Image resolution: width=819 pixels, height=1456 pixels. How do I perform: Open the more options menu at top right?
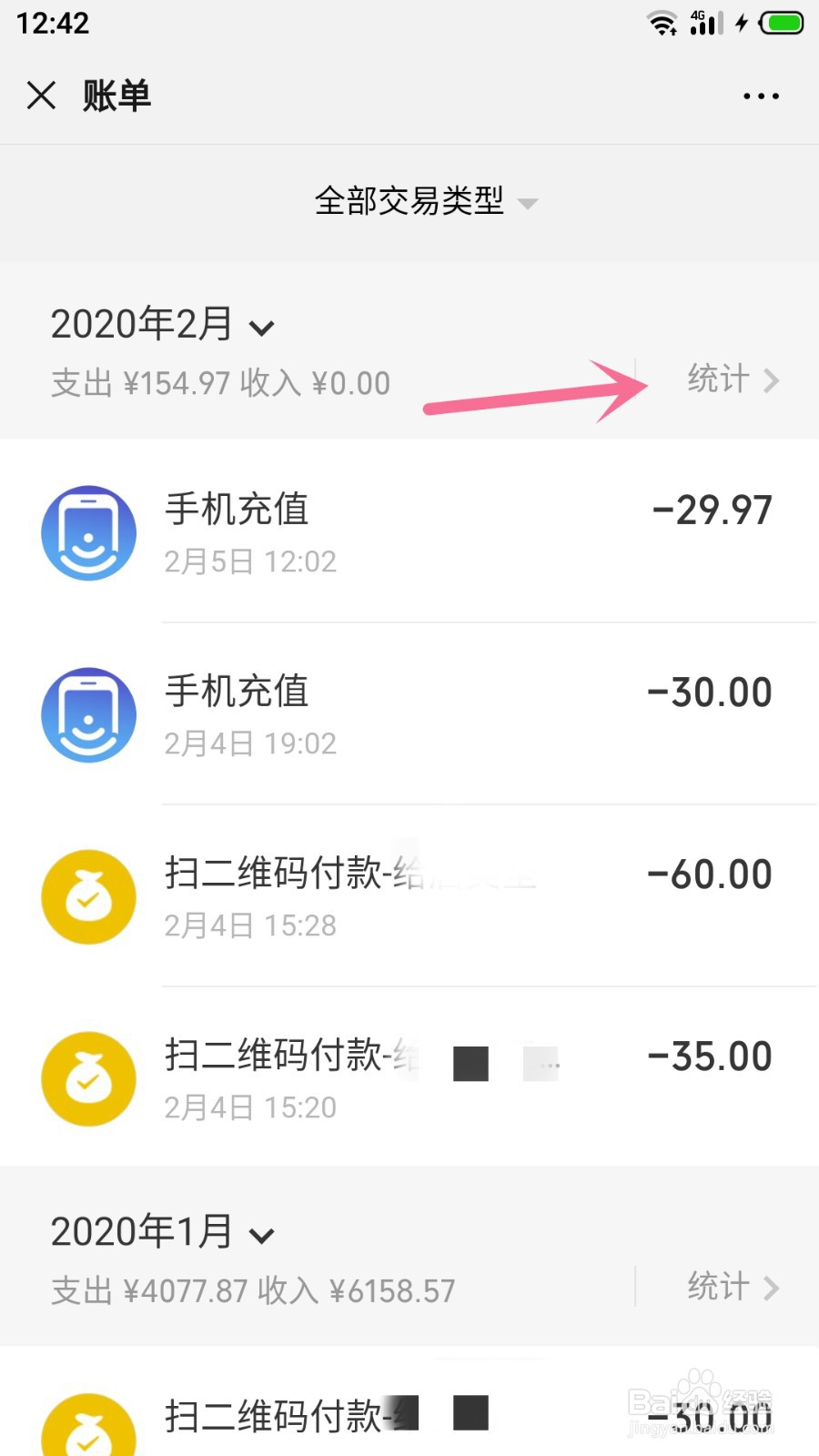[761, 95]
